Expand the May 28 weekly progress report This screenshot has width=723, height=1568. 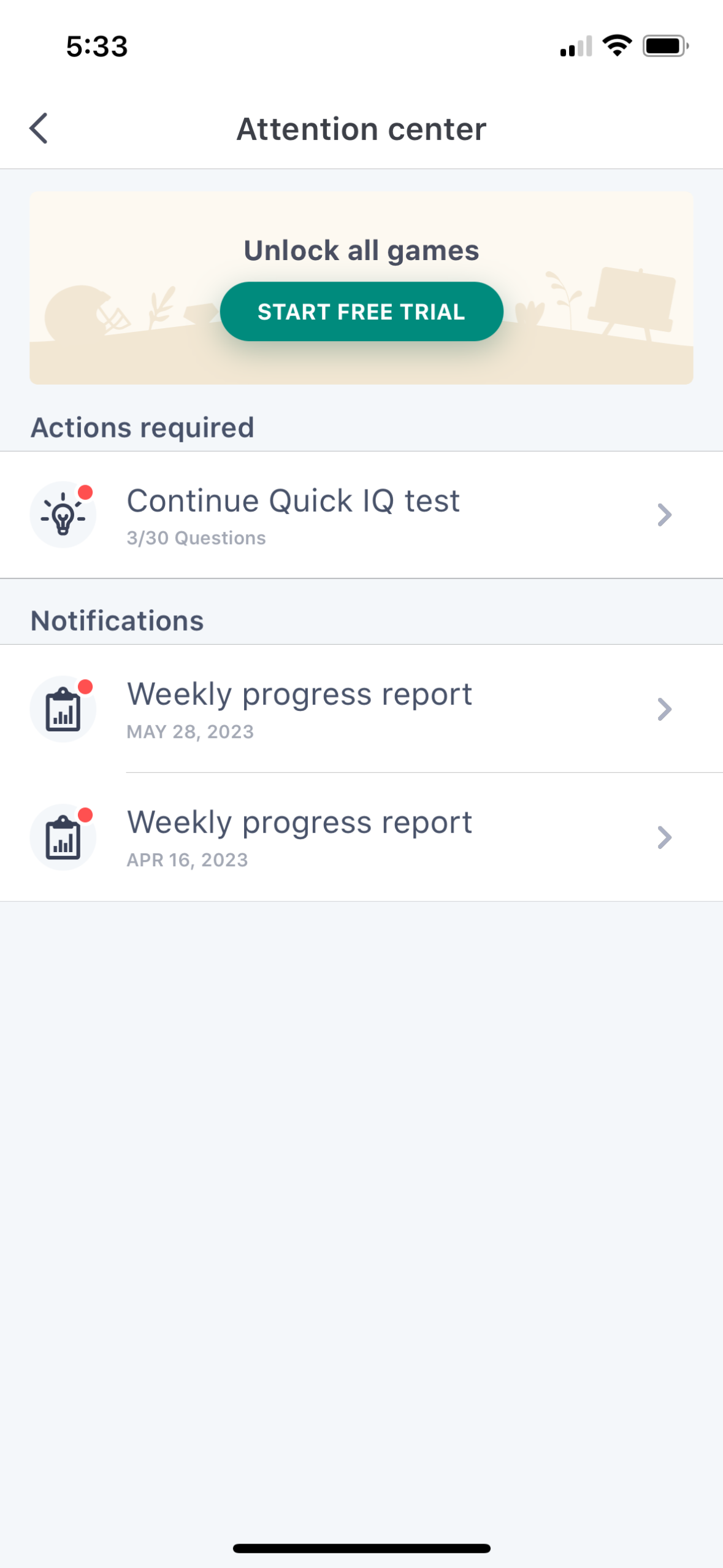coord(362,709)
